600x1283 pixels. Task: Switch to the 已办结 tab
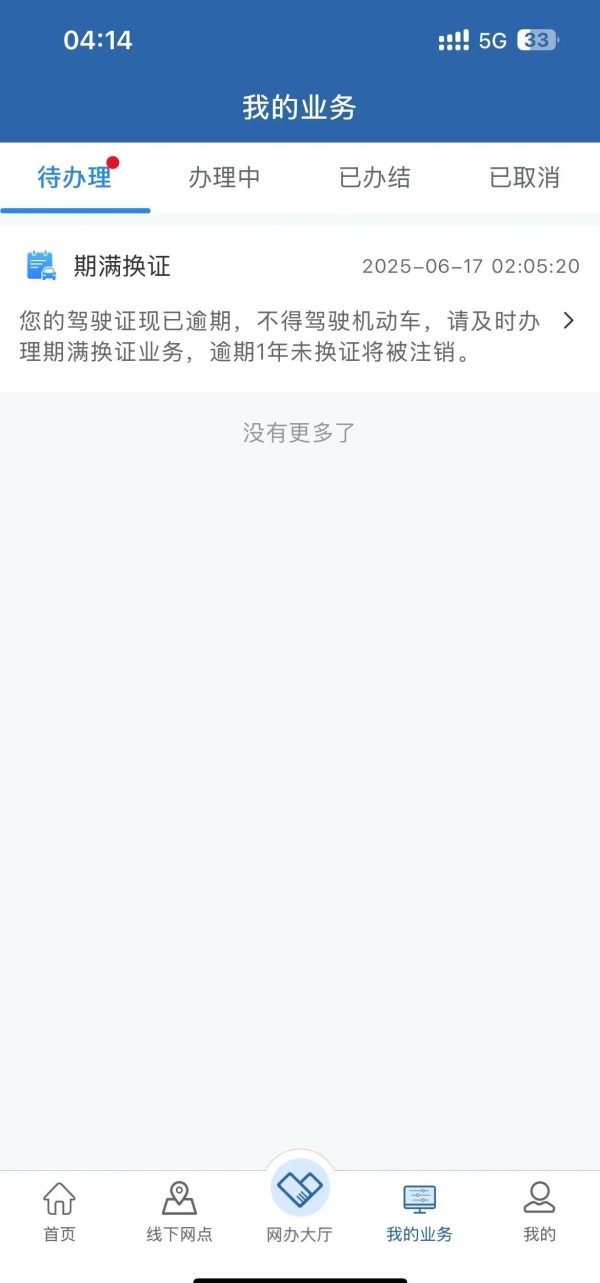coord(375,178)
